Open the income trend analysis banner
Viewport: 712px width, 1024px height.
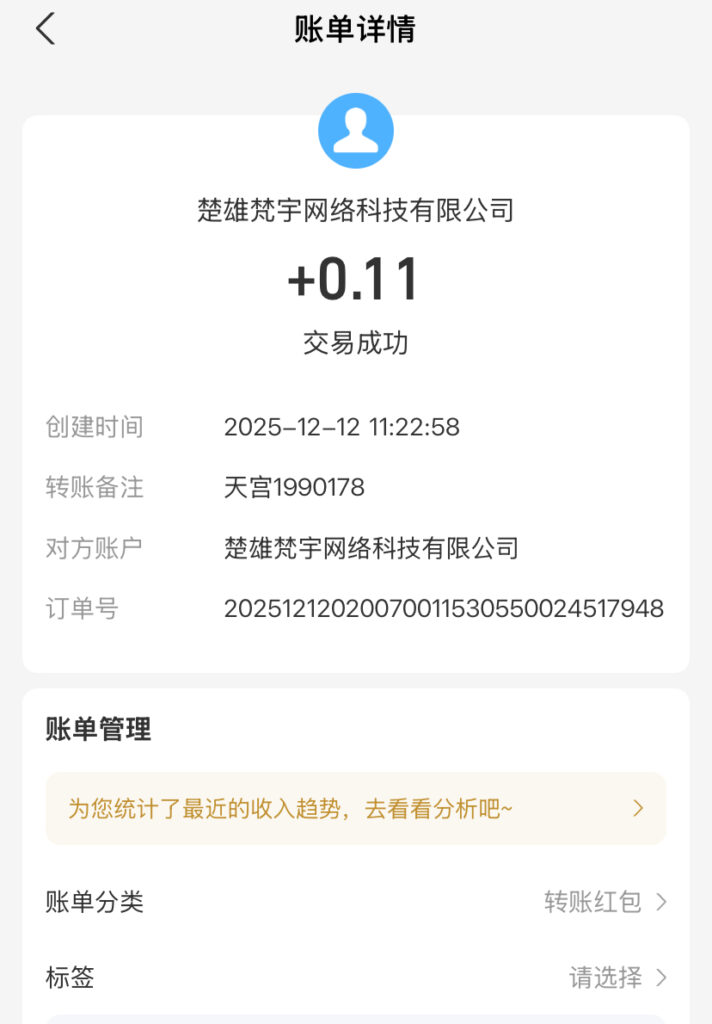click(x=355, y=808)
